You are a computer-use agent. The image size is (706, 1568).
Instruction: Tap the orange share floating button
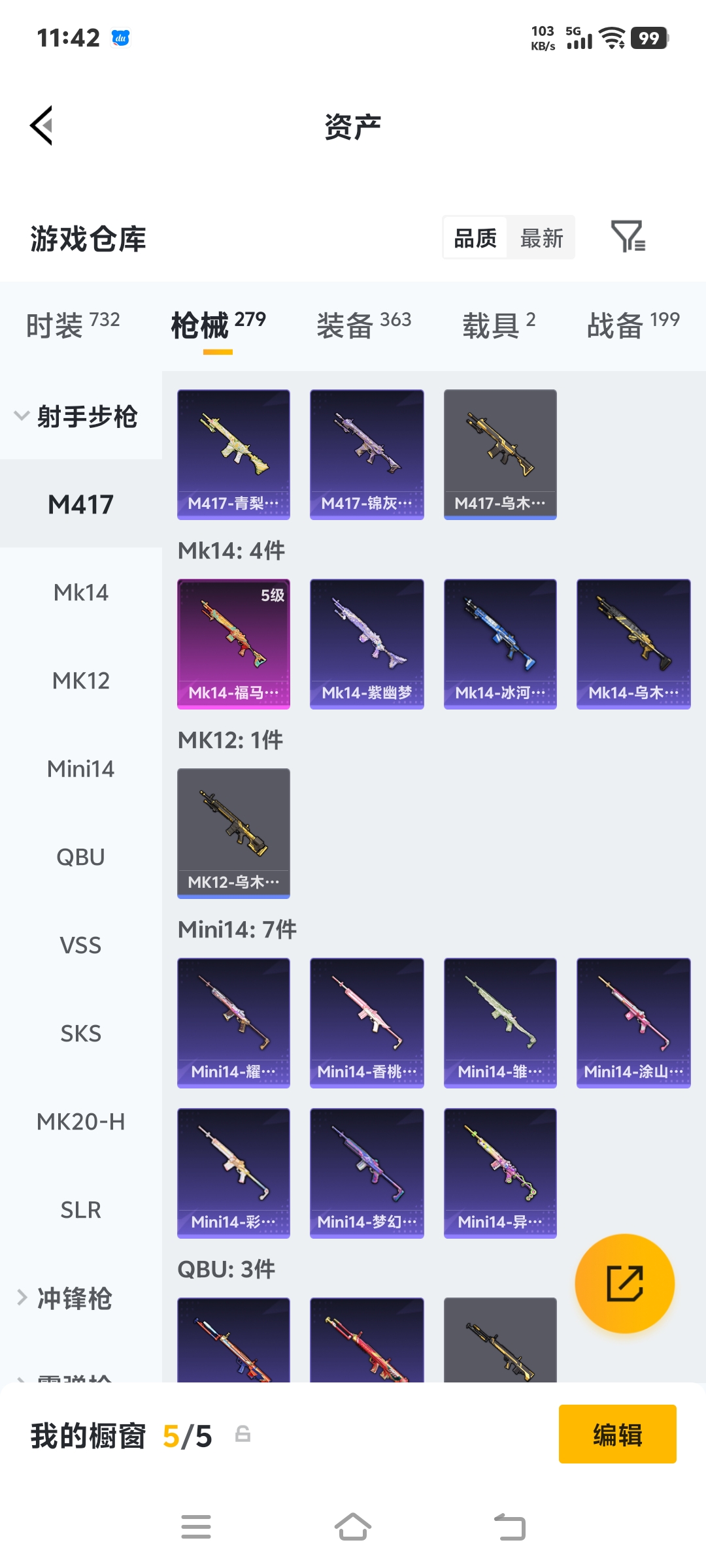[624, 1283]
